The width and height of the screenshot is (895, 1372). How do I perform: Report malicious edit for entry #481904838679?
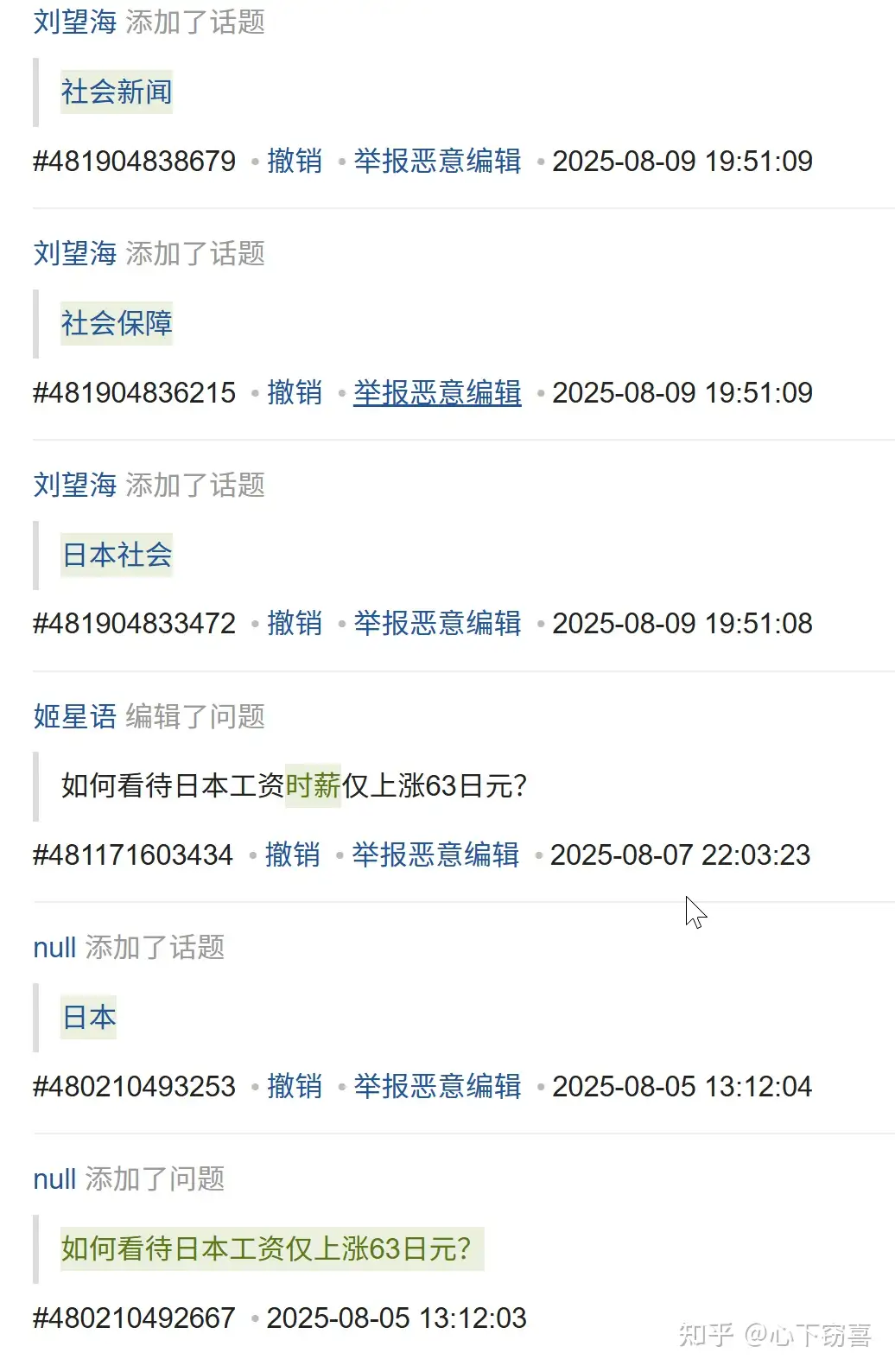(x=437, y=161)
